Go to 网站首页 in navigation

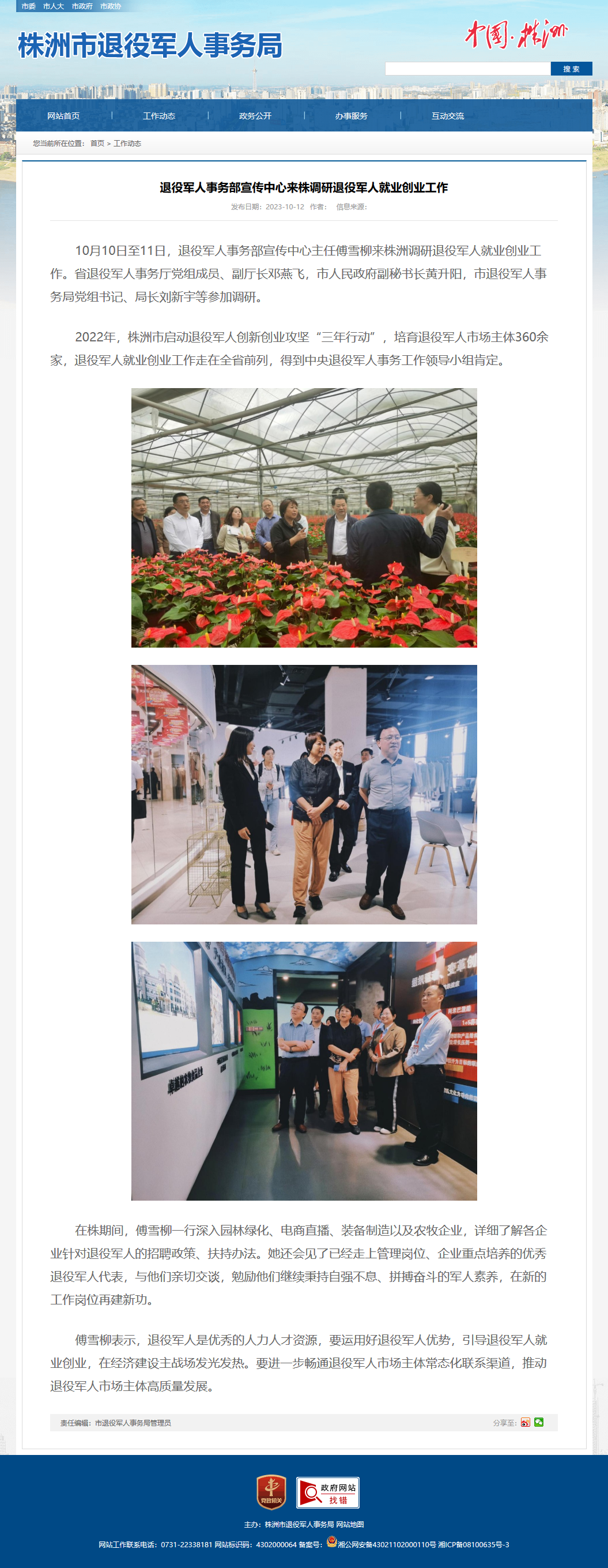tap(64, 116)
